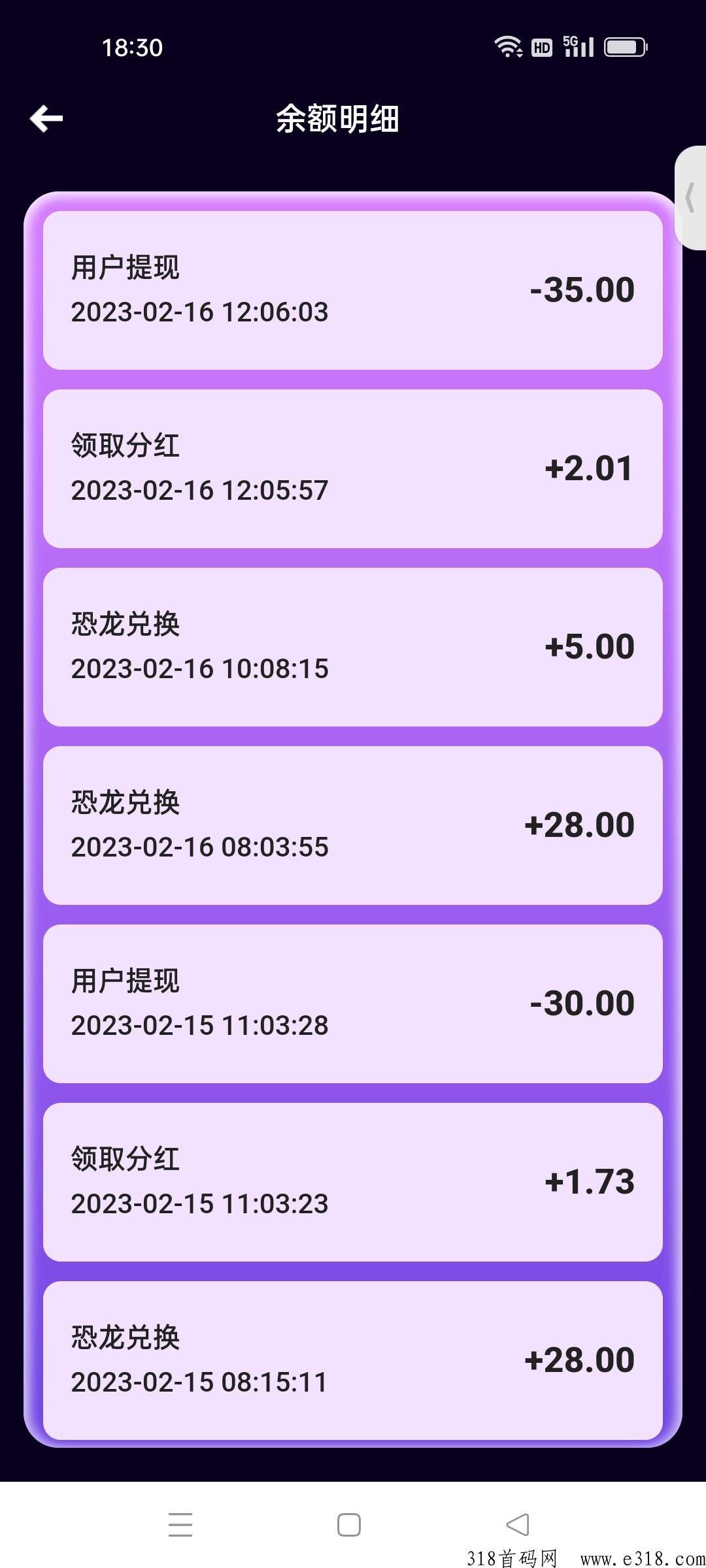Tap the Wi-Fi icon in status bar
The width and height of the screenshot is (706, 1568).
pos(507,46)
